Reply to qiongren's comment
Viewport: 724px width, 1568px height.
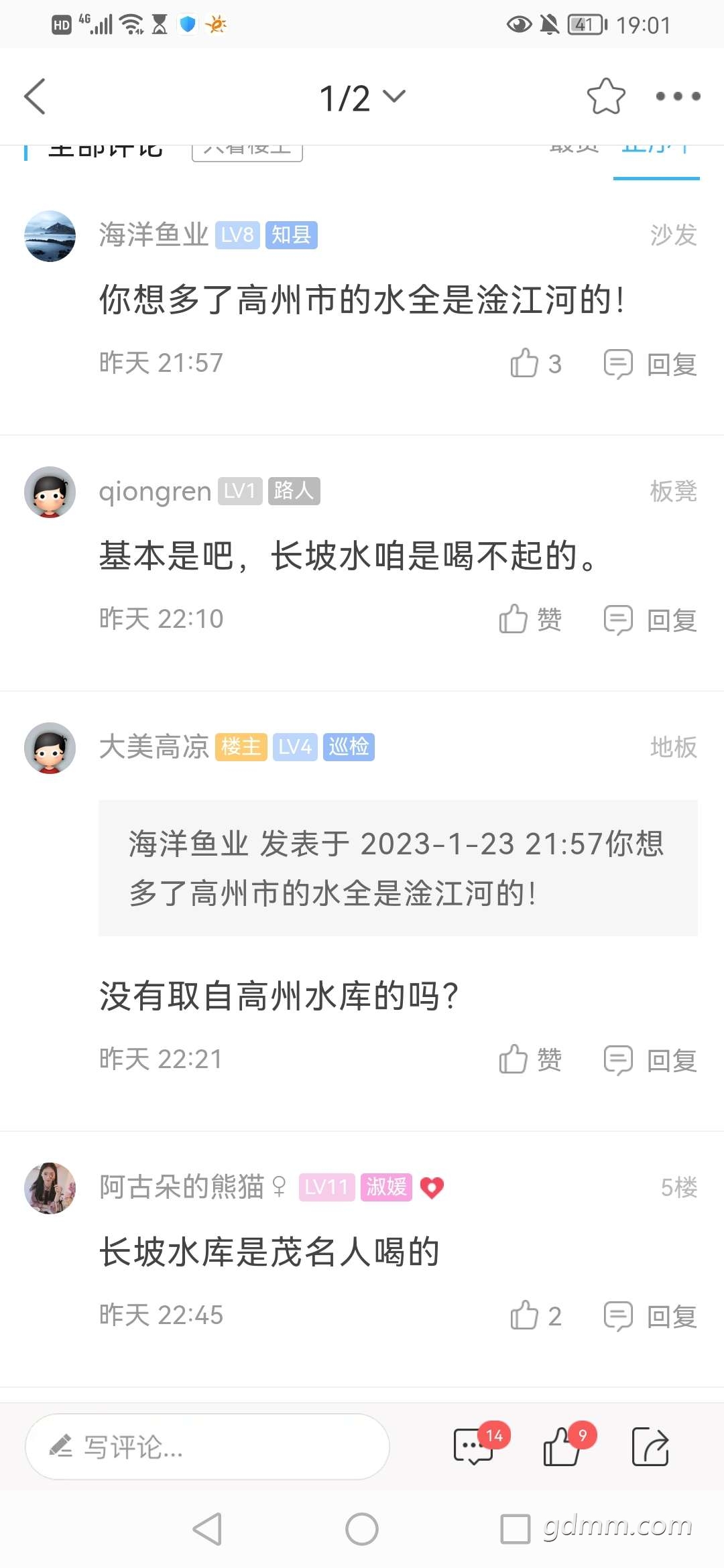[650, 620]
